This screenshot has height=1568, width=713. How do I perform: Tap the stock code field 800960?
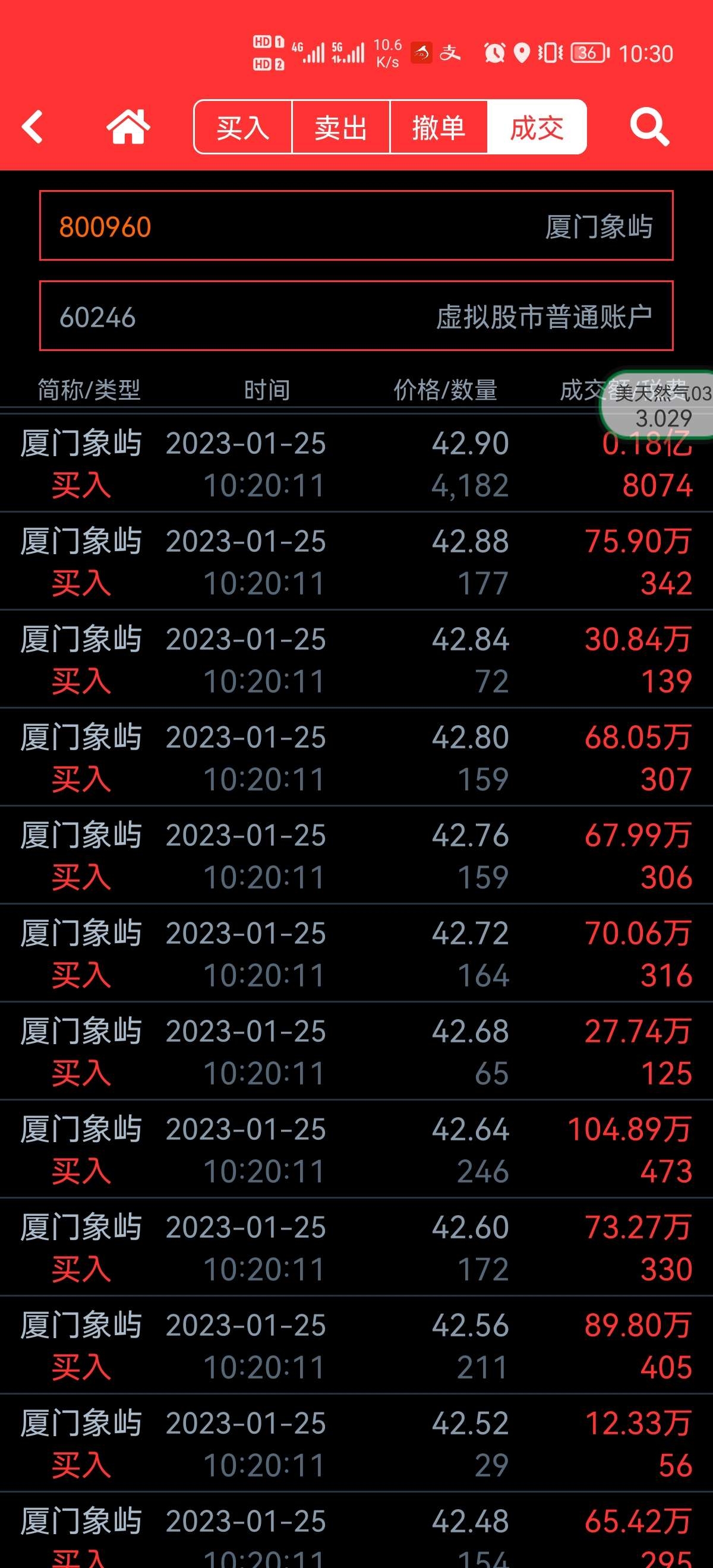(x=356, y=226)
